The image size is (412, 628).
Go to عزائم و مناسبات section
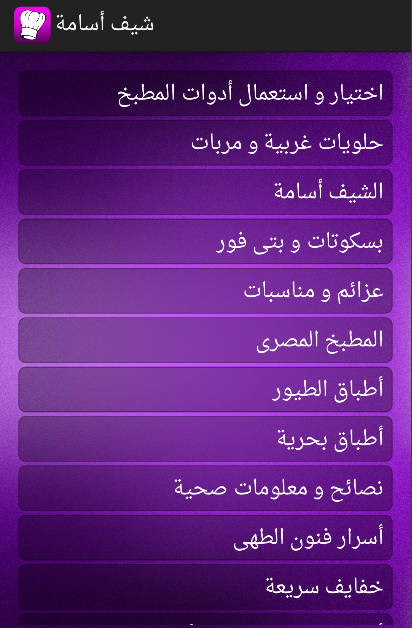point(205,291)
